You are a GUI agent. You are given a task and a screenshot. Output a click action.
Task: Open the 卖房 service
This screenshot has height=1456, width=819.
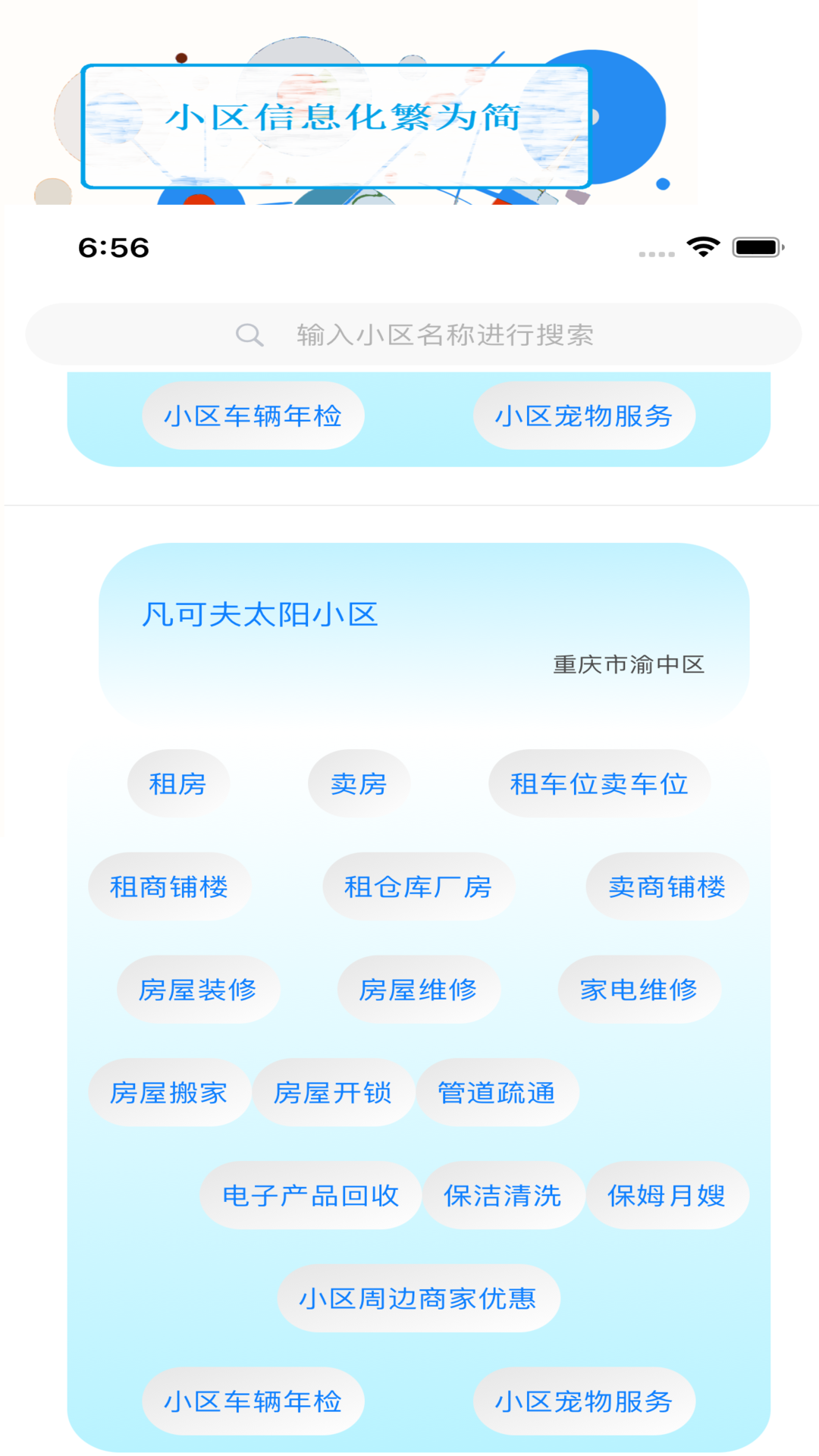pyautogui.click(x=359, y=783)
